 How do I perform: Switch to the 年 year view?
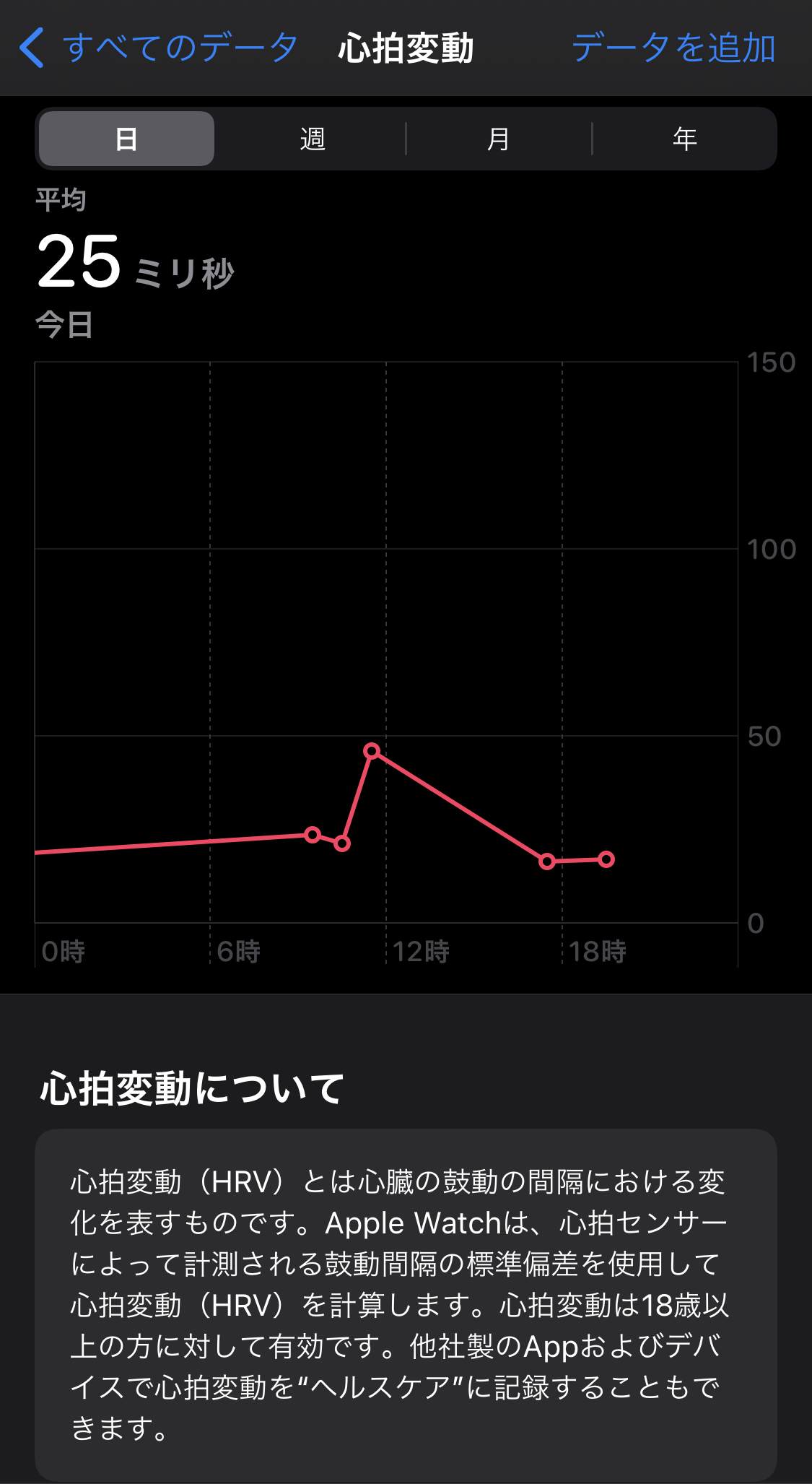(684, 139)
